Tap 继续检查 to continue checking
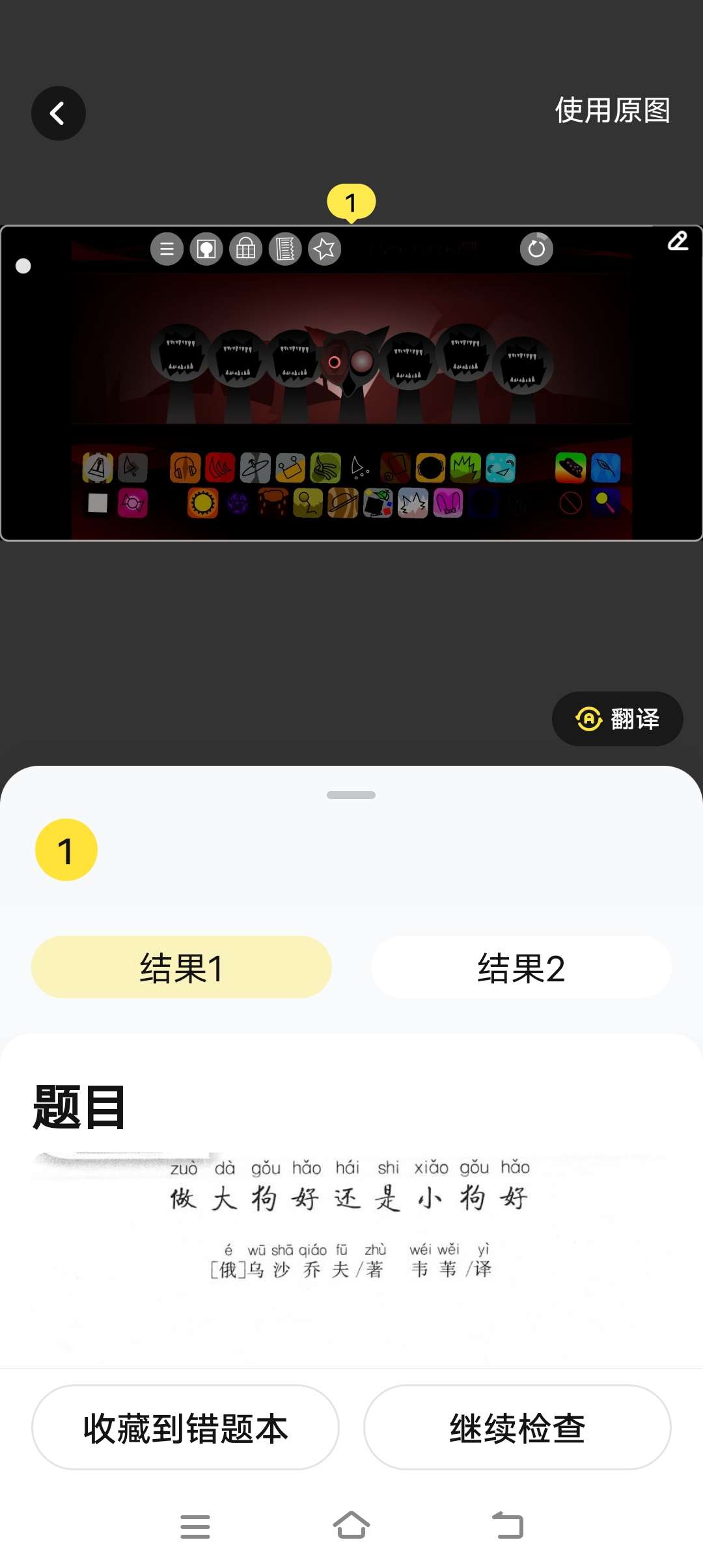This screenshot has height=1568, width=703. [x=517, y=1427]
